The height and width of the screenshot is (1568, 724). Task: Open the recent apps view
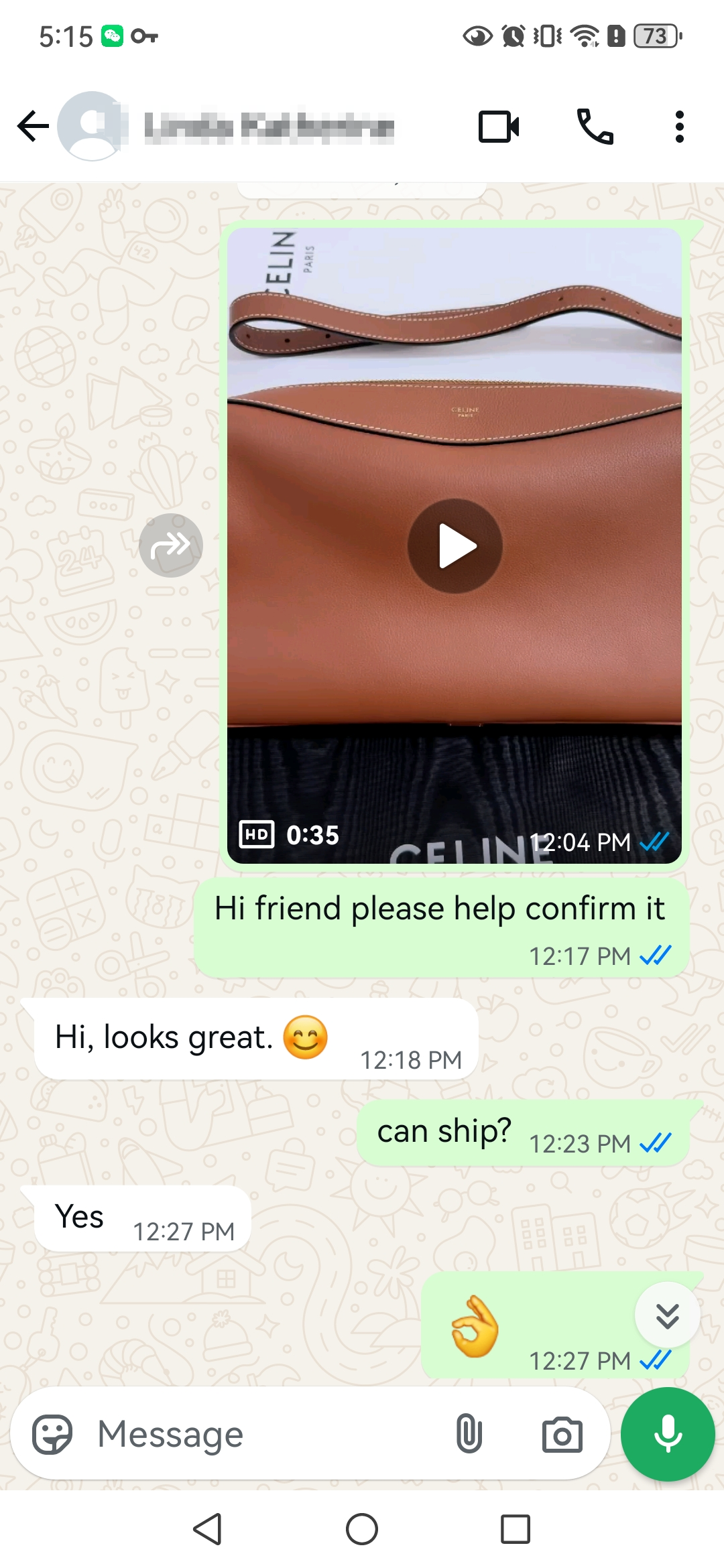516,1530
